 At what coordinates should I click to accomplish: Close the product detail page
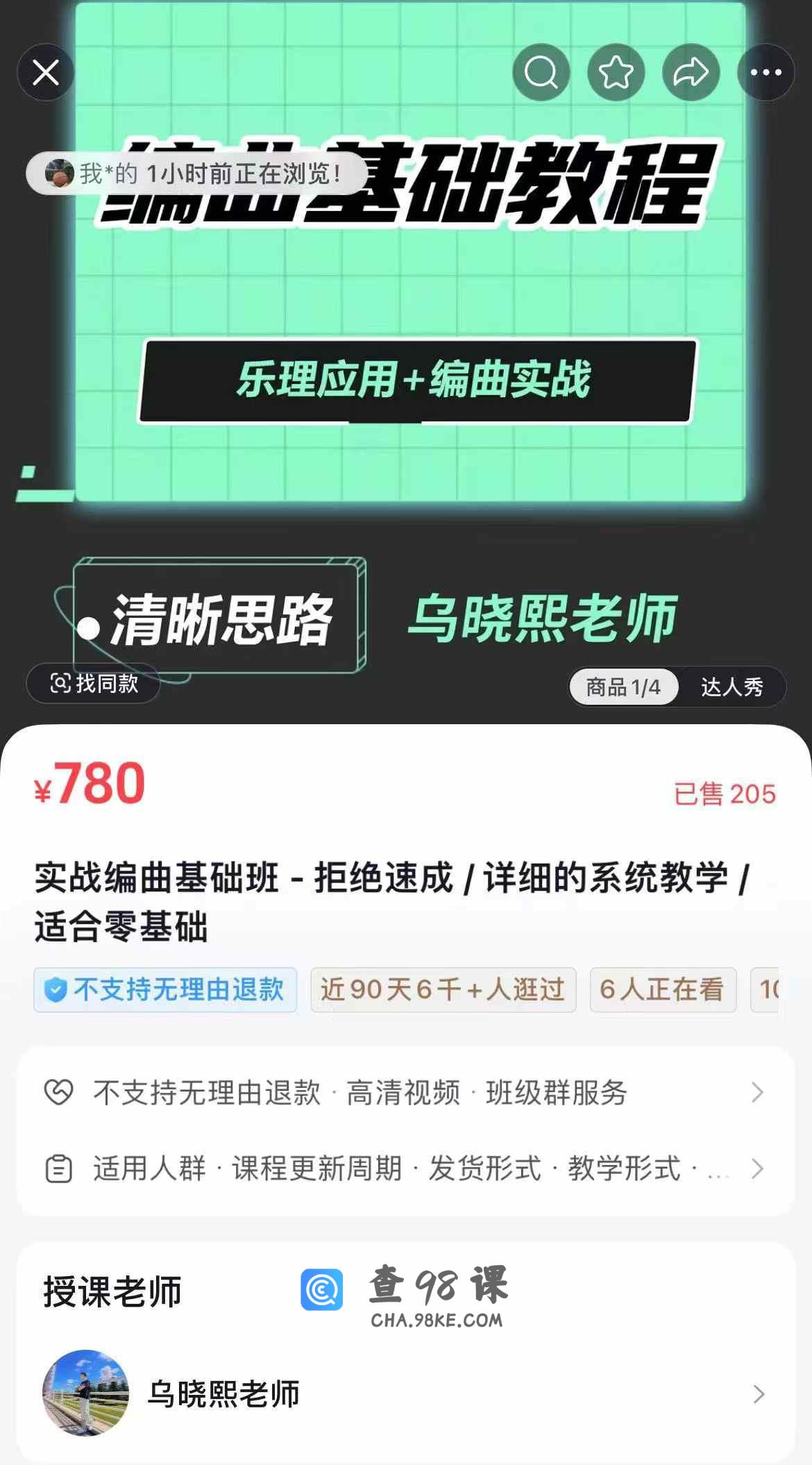[x=46, y=72]
